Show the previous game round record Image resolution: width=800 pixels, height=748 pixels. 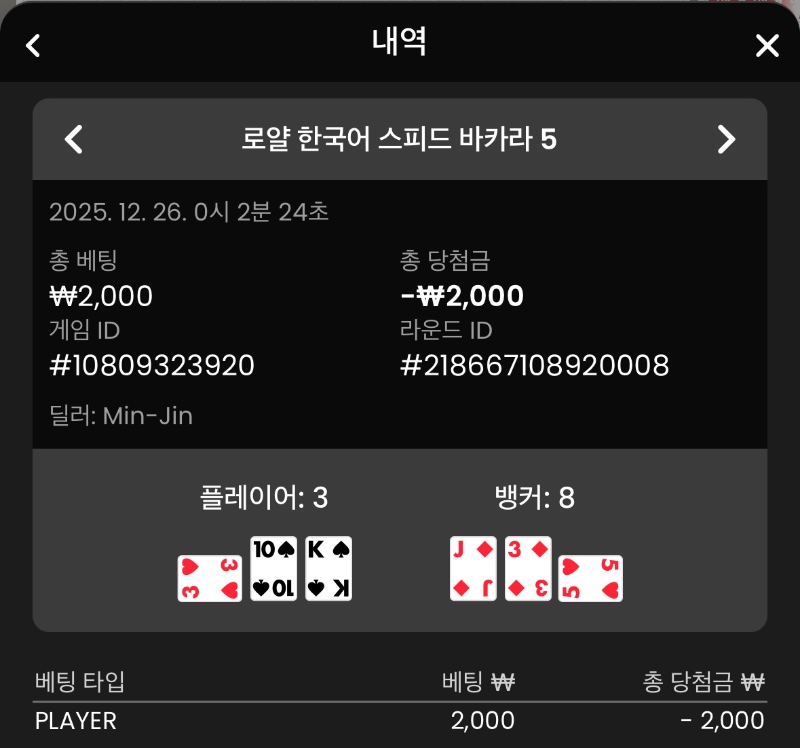point(73,139)
